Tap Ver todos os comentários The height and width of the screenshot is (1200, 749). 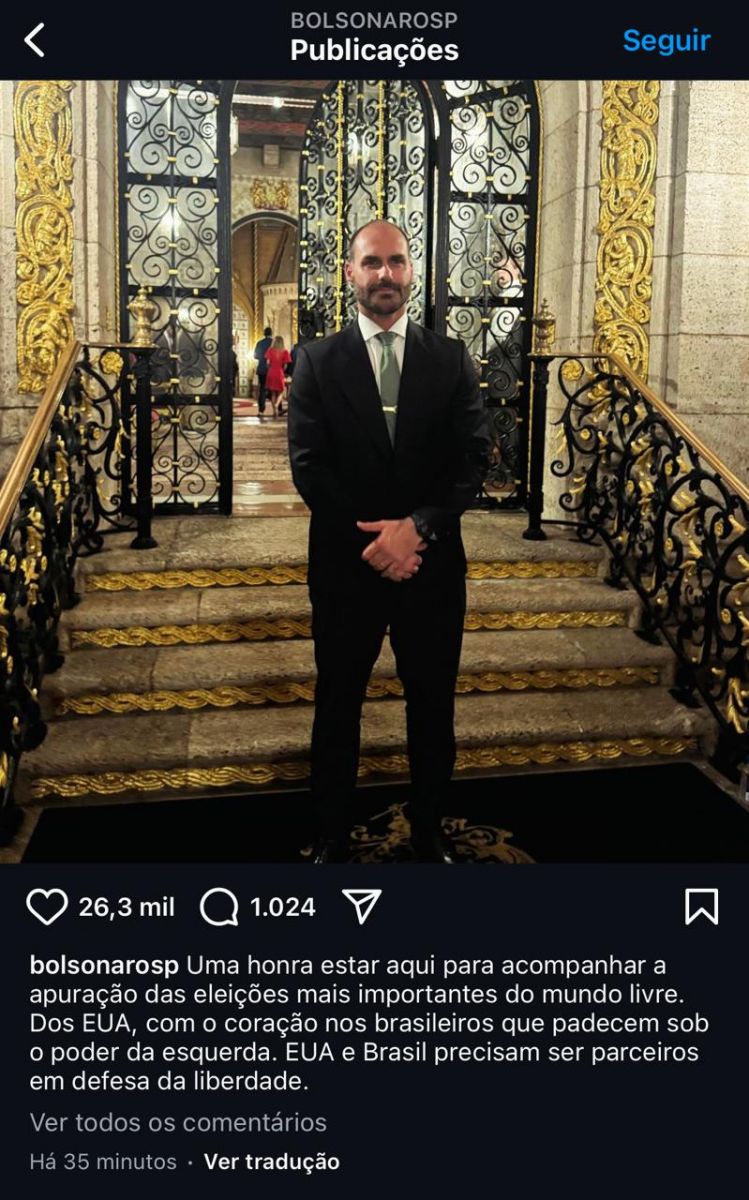click(x=178, y=1122)
